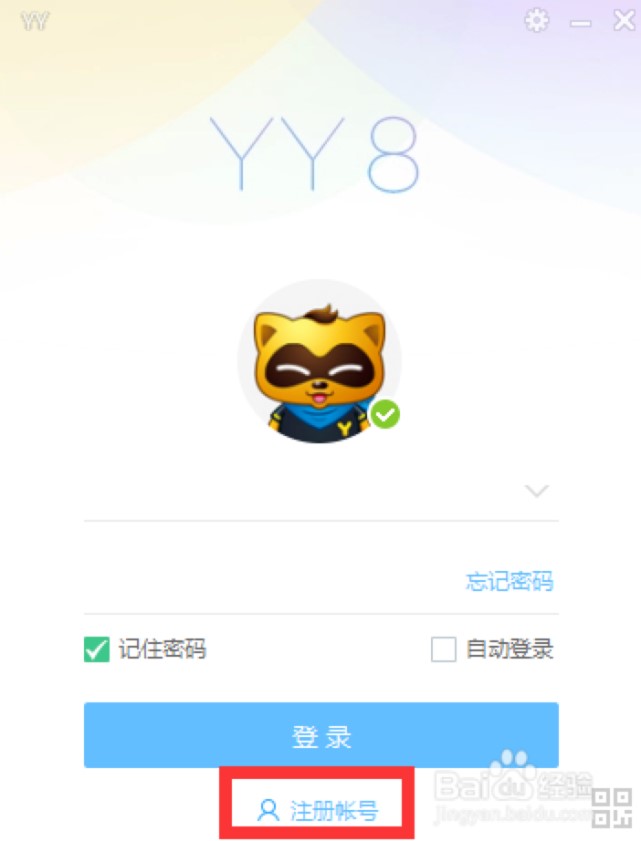This screenshot has height=841, width=641.
Task: Expand the account dropdown arrow
Action: tap(537, 491)
